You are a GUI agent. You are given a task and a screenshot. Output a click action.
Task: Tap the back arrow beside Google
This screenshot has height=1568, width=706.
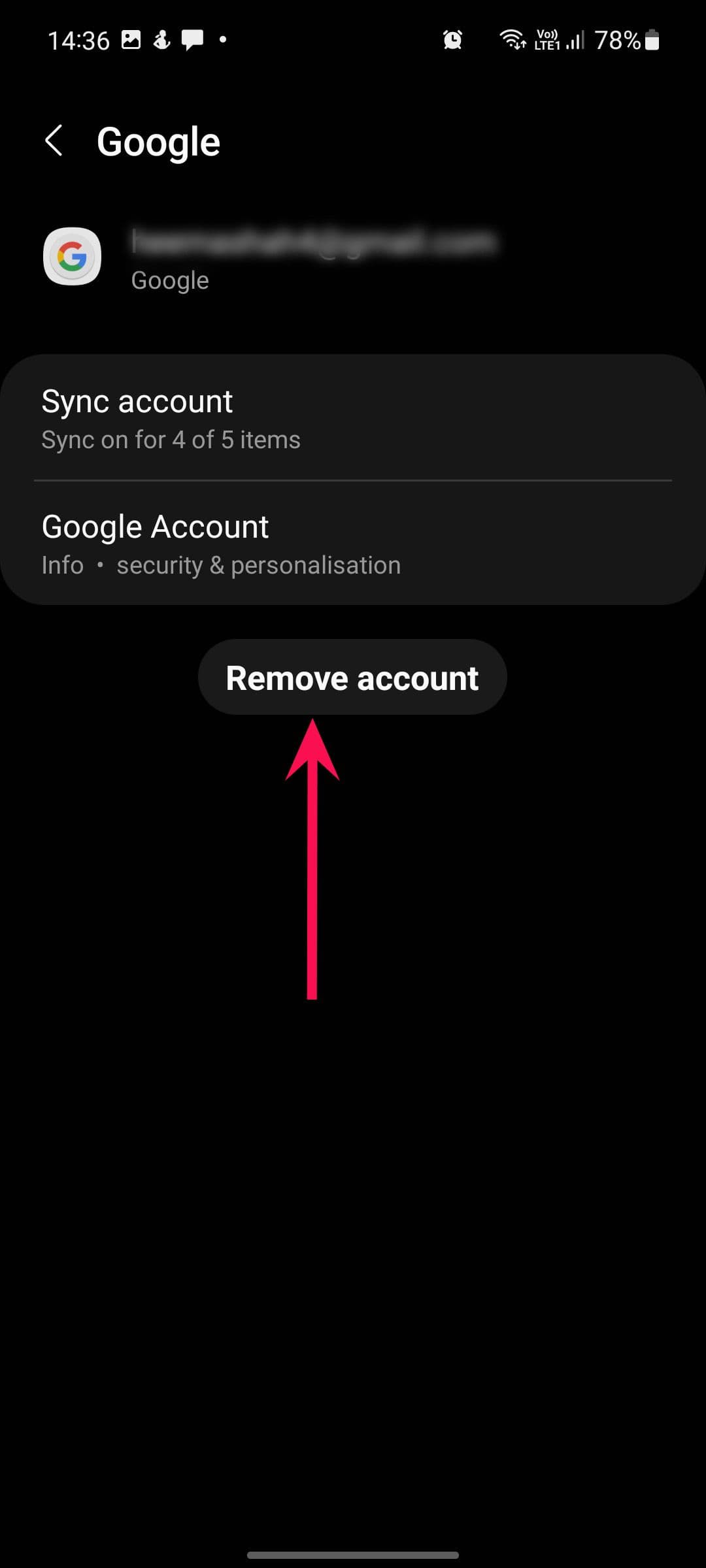[x=55, y=140]
